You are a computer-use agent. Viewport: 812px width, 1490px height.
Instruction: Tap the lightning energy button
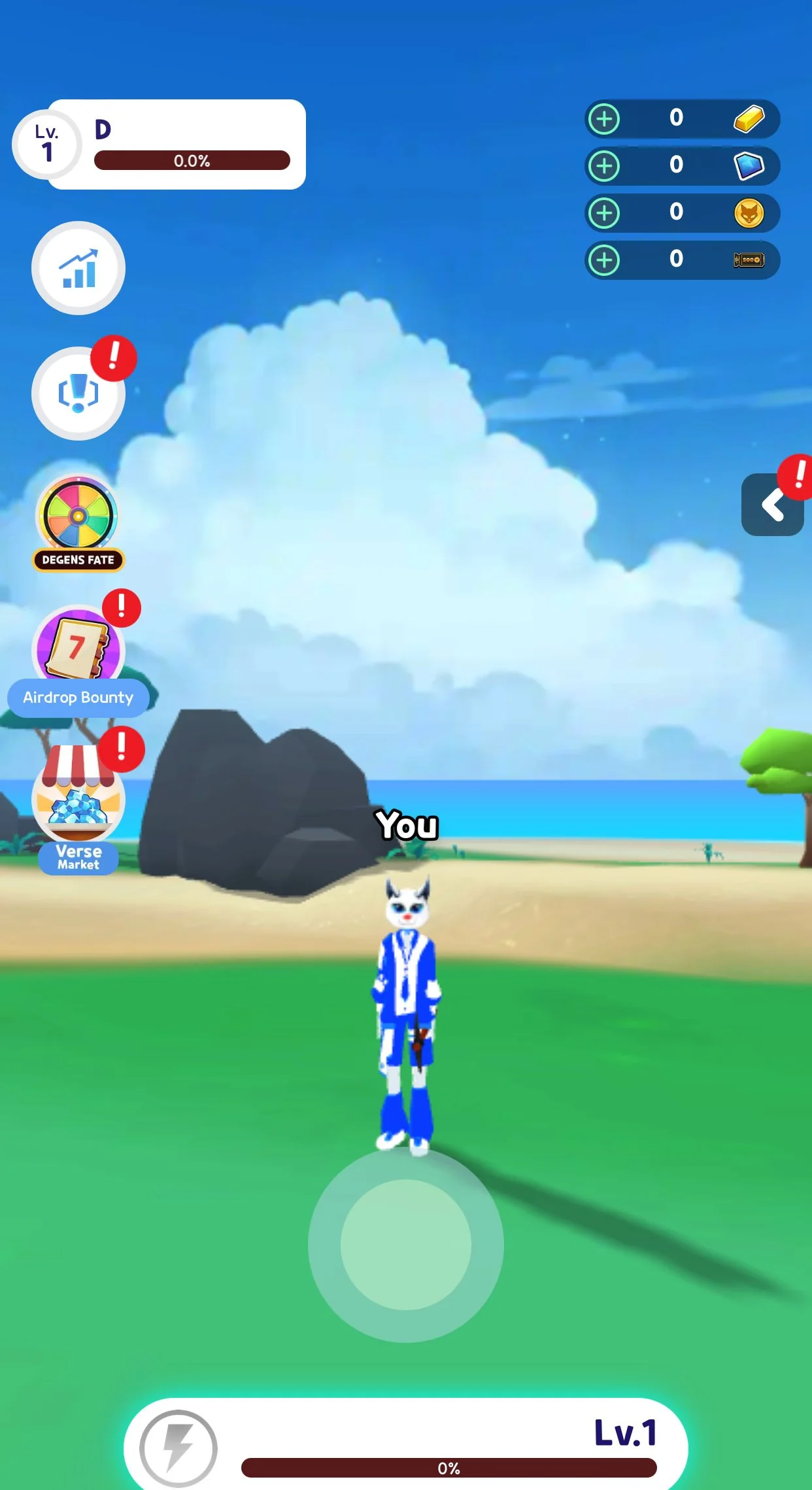pos(178,1449)
